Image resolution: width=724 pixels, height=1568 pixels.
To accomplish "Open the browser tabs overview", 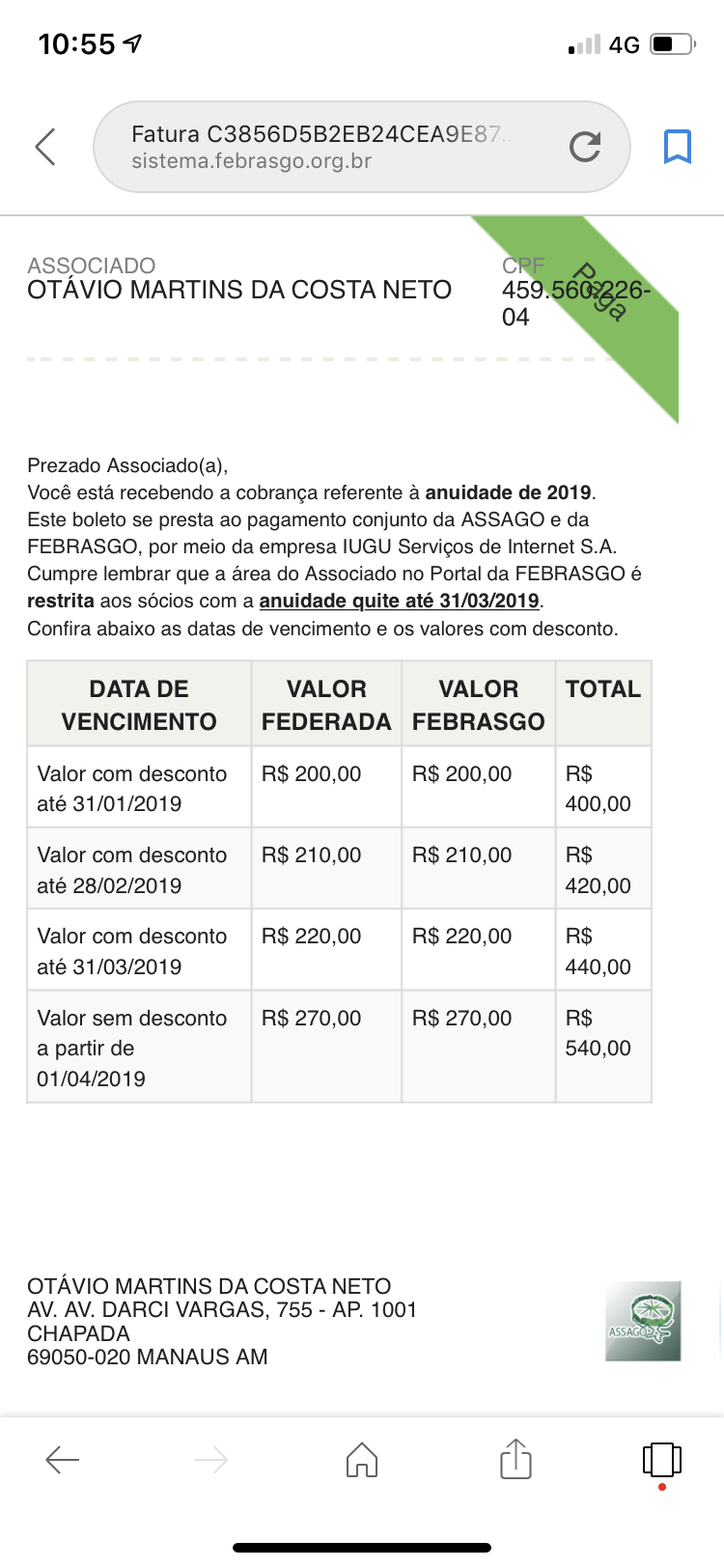I will click(661, 1459).
